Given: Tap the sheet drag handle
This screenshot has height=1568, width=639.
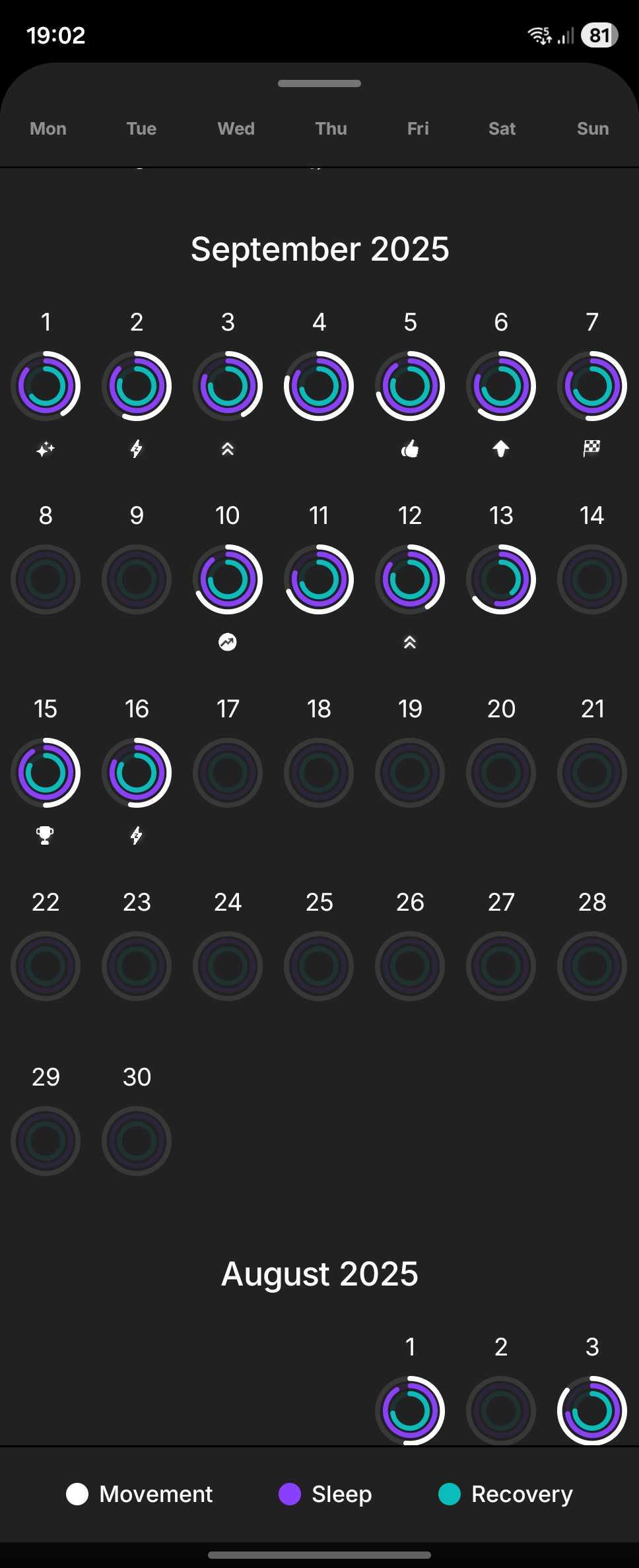Looking at the screenshot, I should 319,84.
